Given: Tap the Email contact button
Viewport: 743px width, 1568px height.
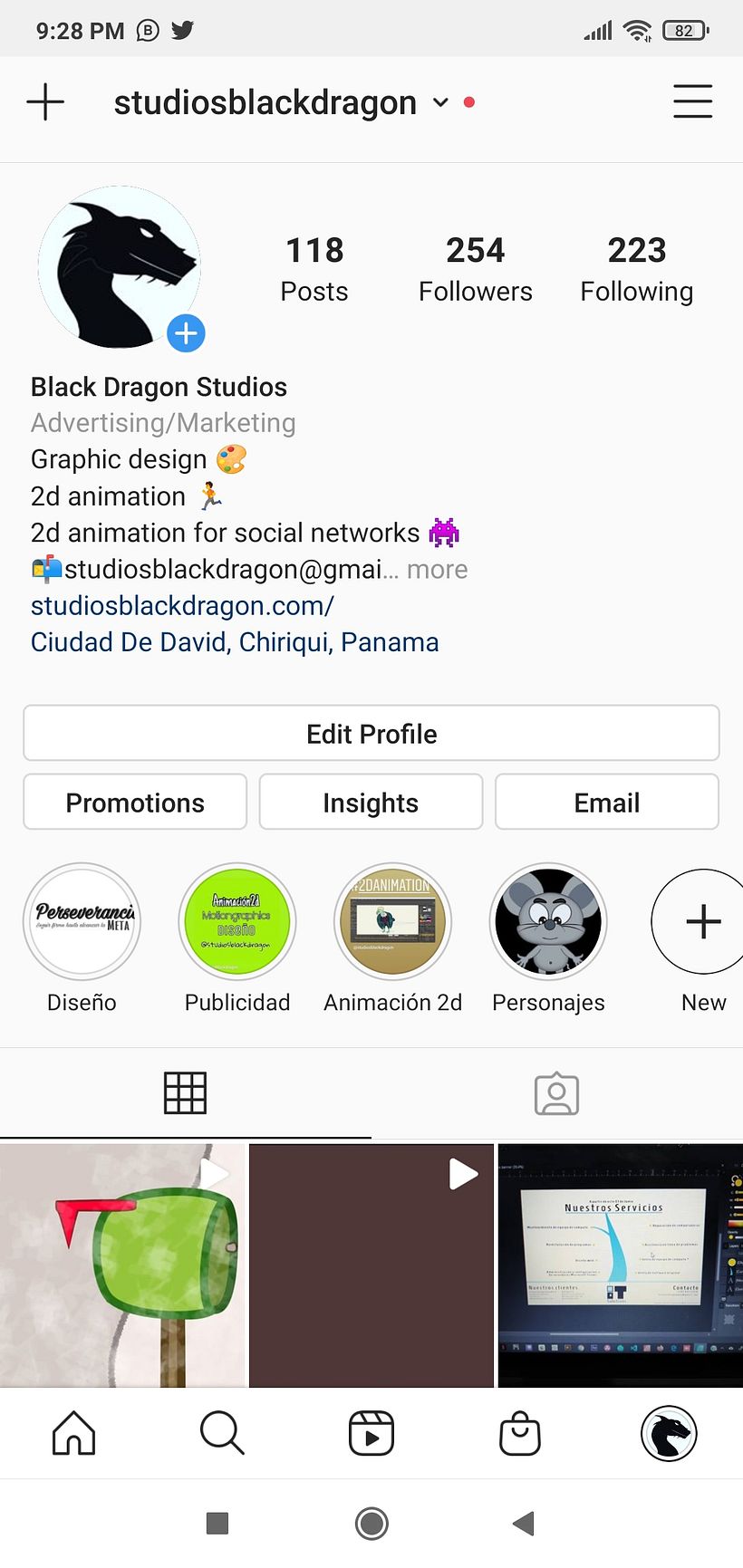Looking at the screenshot, I should point(606,802).
